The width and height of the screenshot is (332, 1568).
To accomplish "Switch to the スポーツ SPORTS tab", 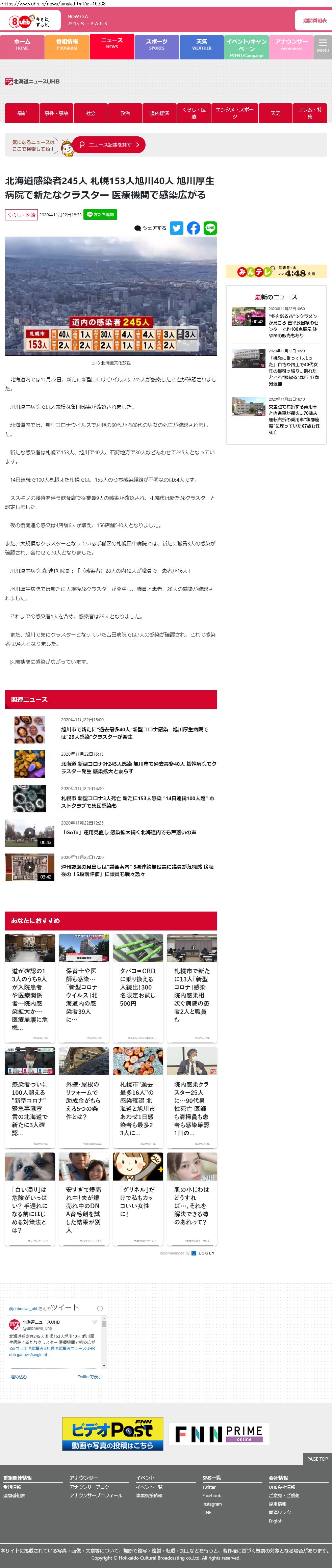I will pos(157,46).
